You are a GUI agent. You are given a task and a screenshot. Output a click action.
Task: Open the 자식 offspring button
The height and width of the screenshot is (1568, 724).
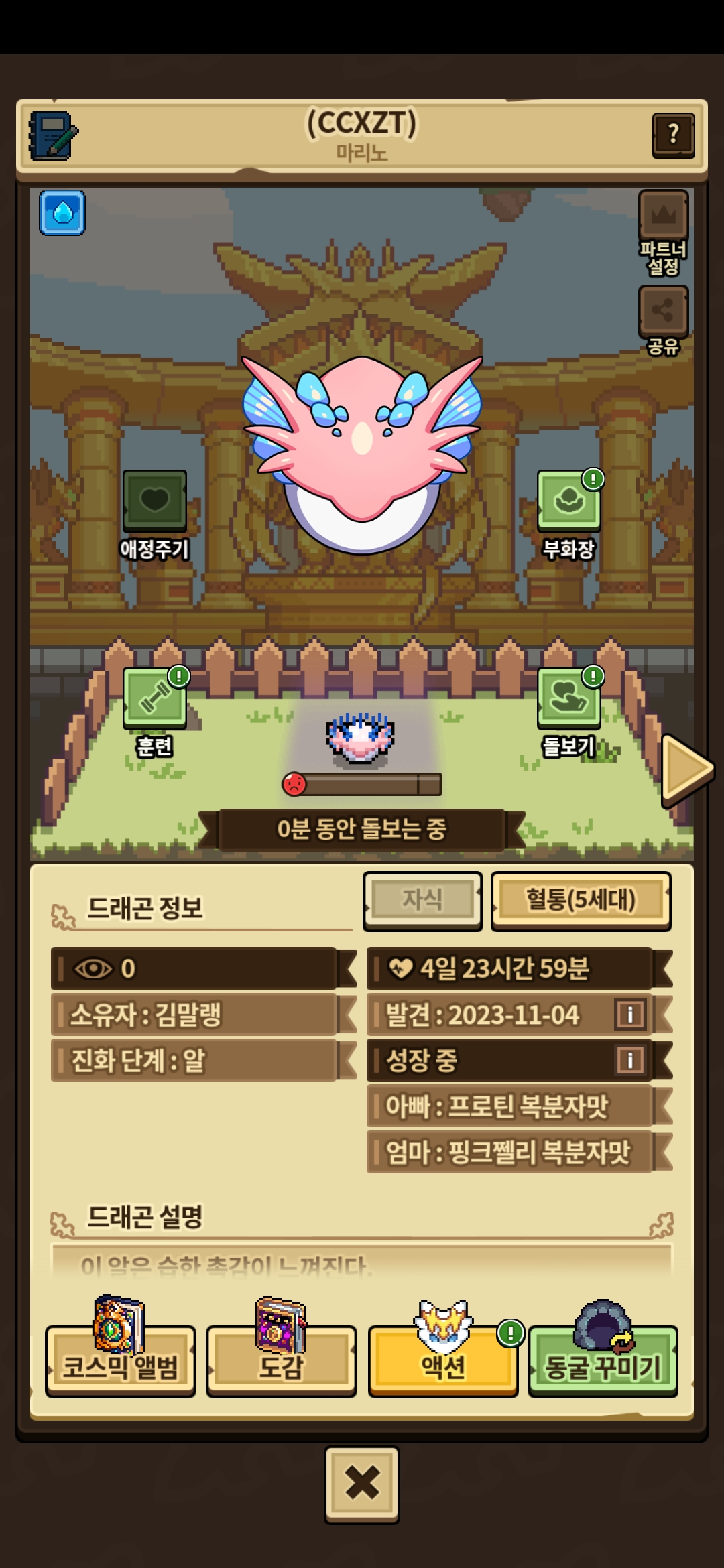pyautogui.click(x=422, y=900)
